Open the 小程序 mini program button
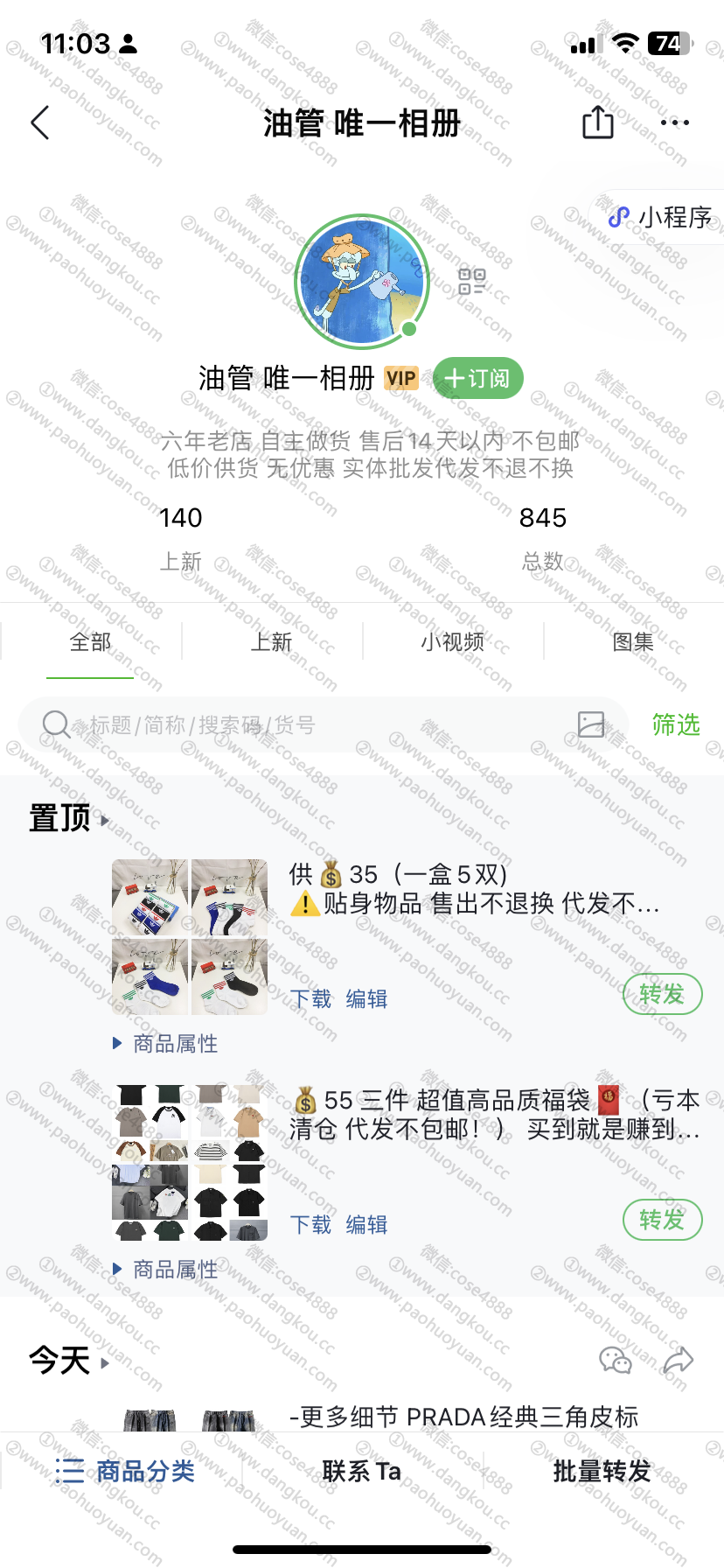 pyautogui.click(x=662, y=217)
